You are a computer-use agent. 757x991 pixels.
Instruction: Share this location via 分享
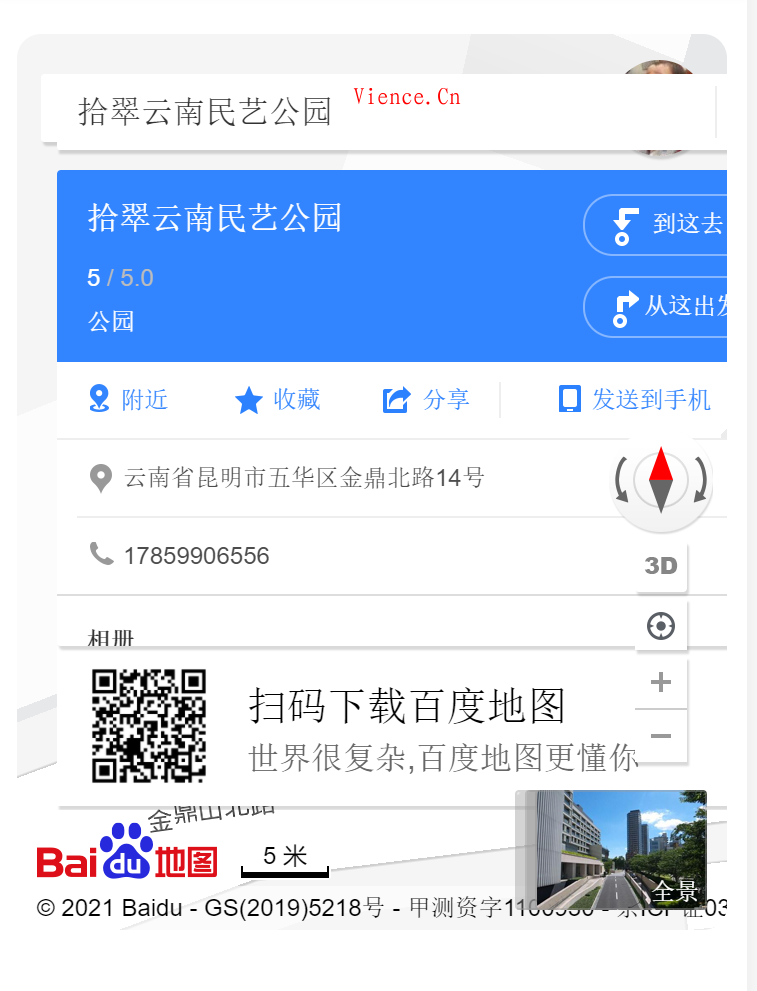(426, 400)
